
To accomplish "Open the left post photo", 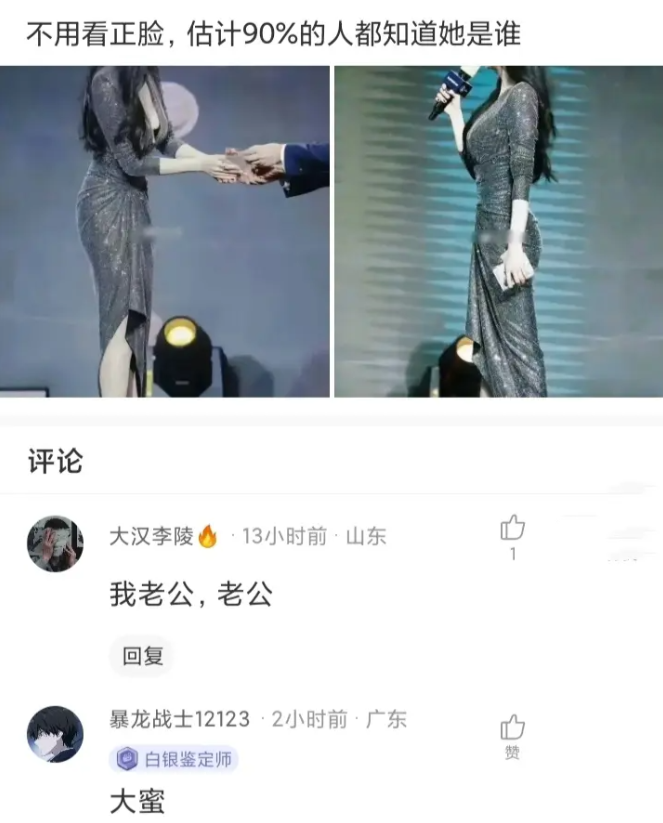I will point(164,231).
